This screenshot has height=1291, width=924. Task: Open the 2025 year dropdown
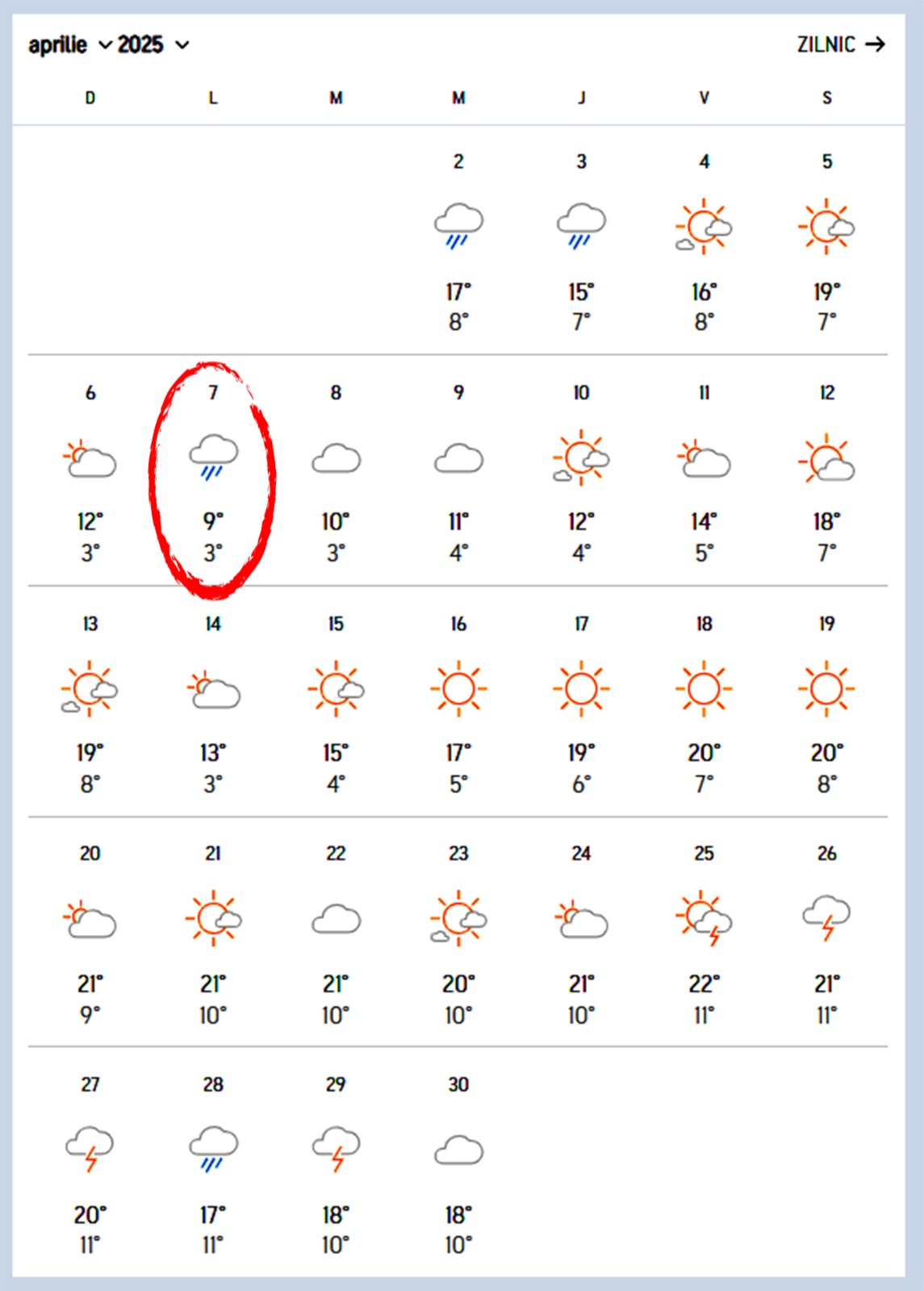(x=153, y=45)
